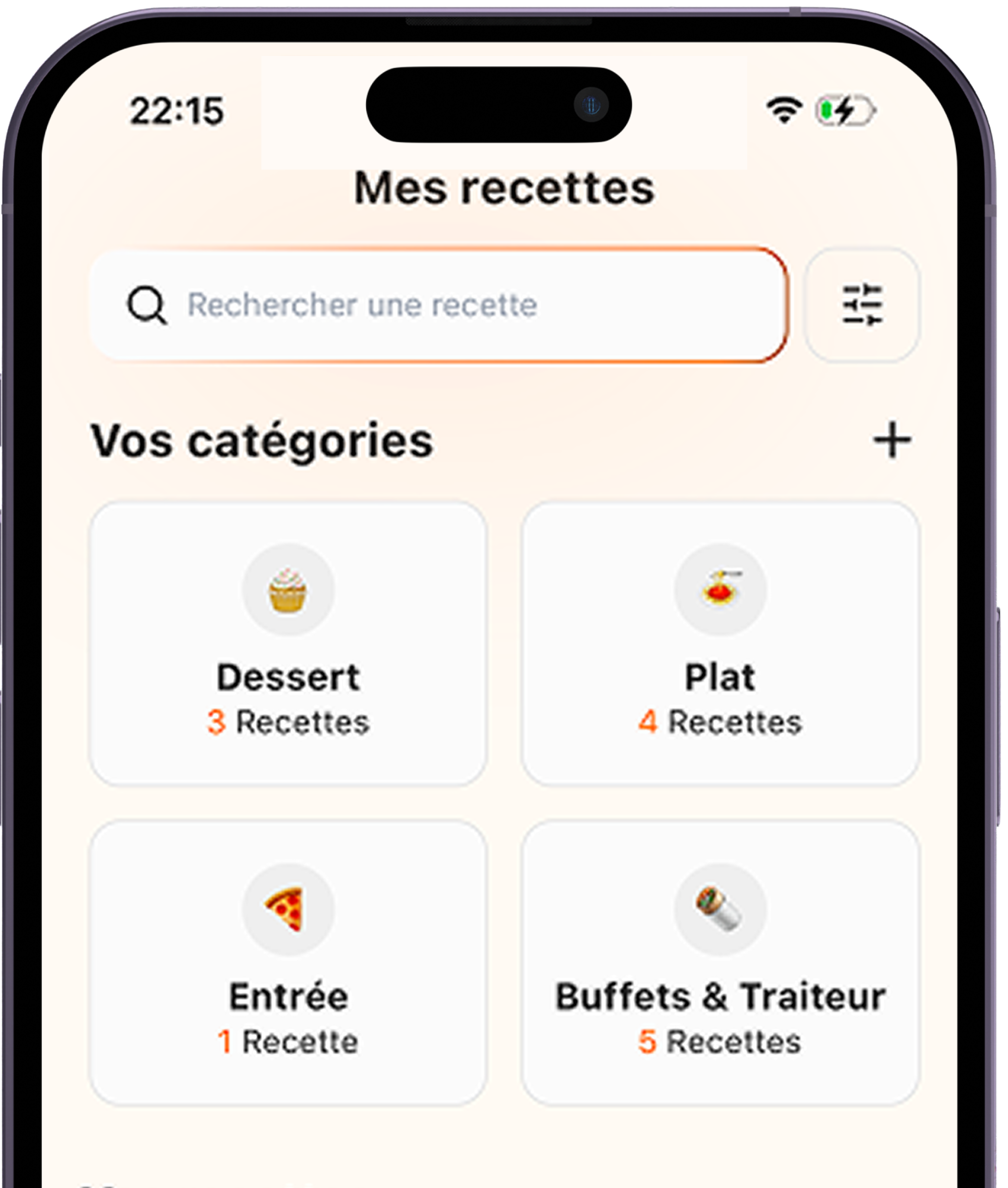
Task: View the Buffets & Traiteur category
Action: (720, 962)
